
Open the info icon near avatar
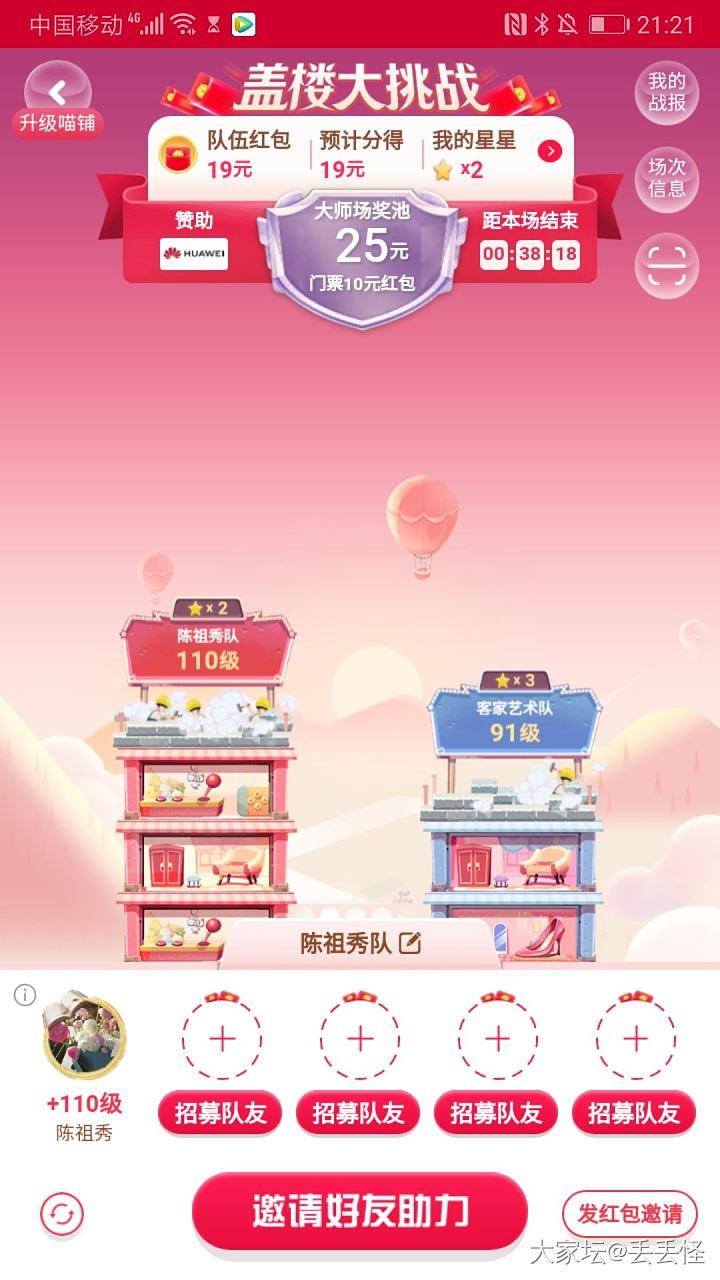tap(25, 995)
